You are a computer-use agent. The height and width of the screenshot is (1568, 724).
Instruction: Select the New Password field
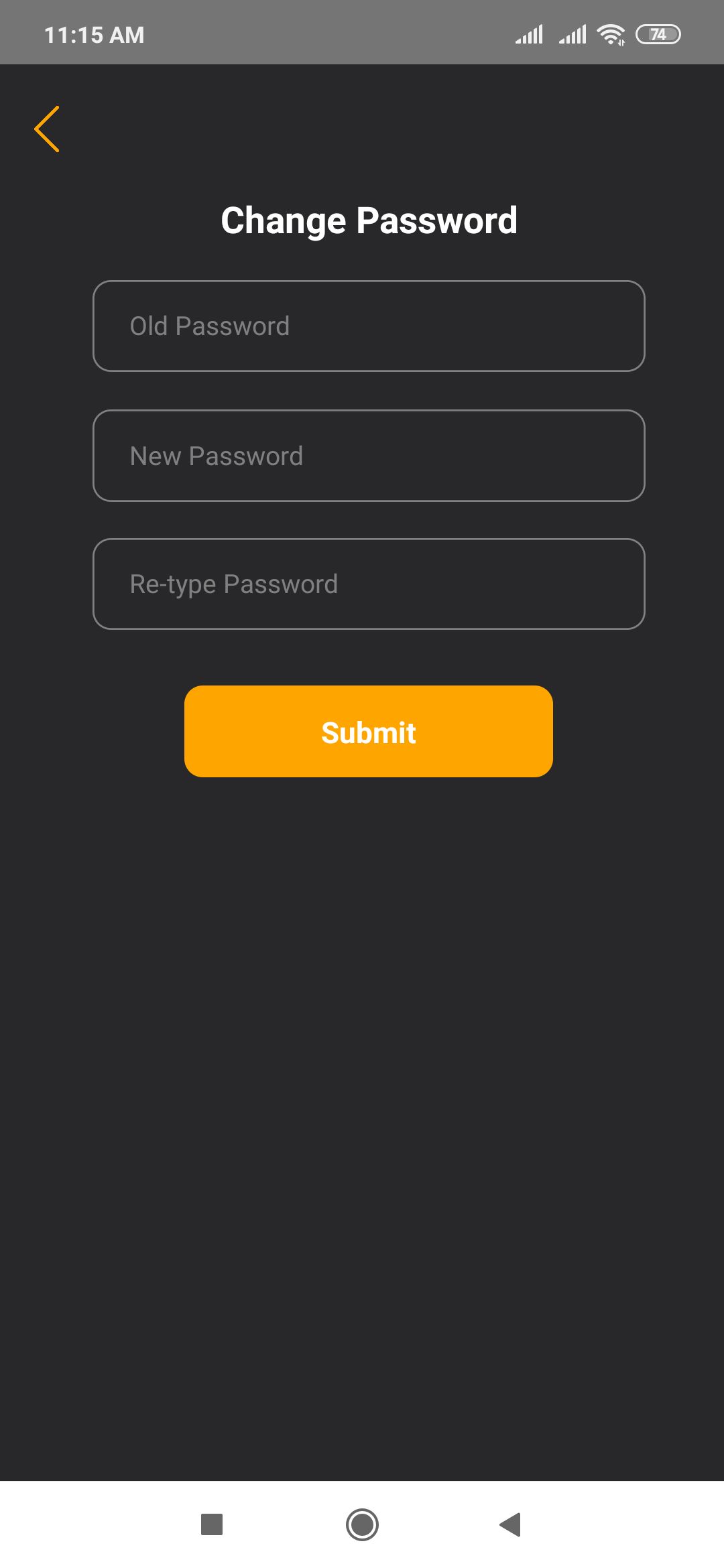pyautogui.click(x=369, y=456)
